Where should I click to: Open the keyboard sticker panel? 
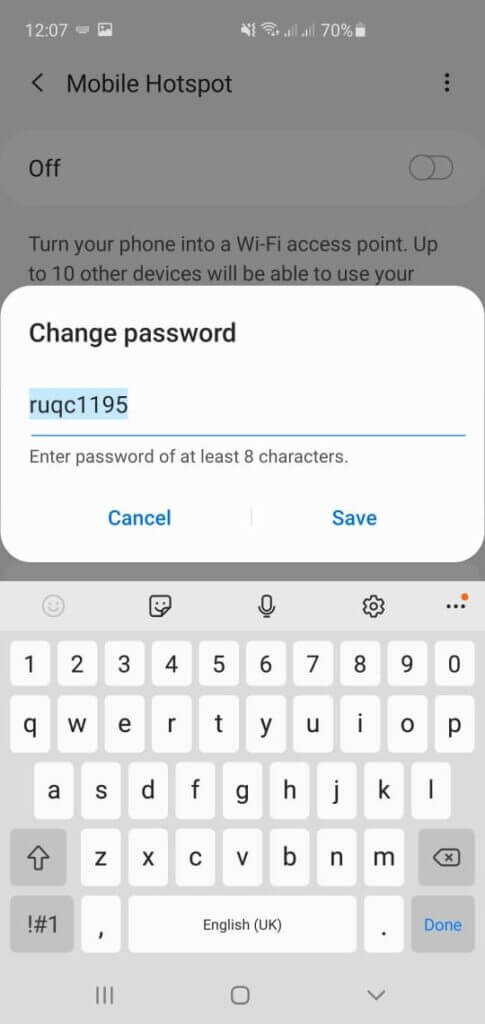click(x=160, y=607)
